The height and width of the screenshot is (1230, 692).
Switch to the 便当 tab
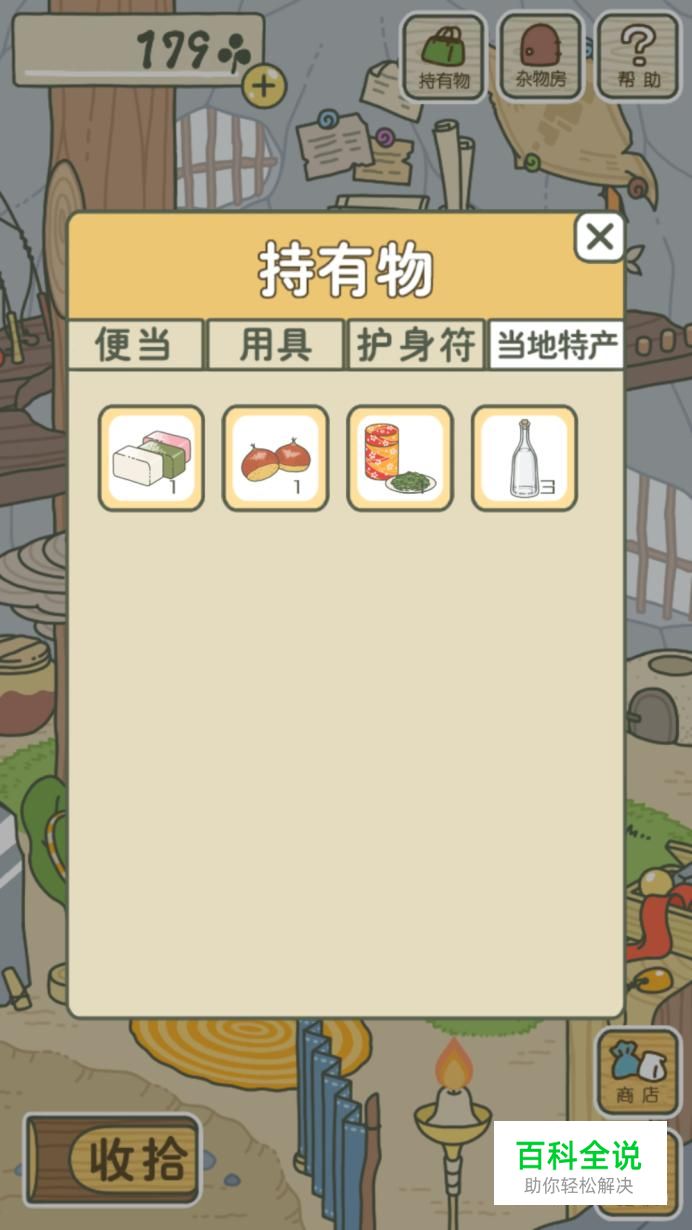pos(135,345)
